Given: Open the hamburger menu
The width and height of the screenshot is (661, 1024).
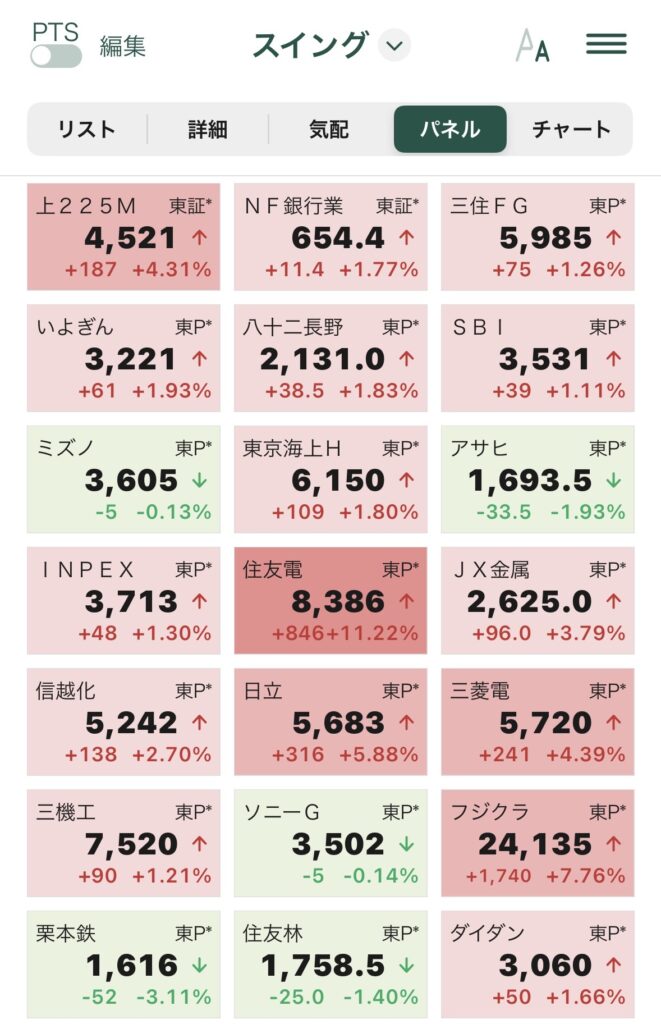Looking at the screenshot, I should coord(606,44).
